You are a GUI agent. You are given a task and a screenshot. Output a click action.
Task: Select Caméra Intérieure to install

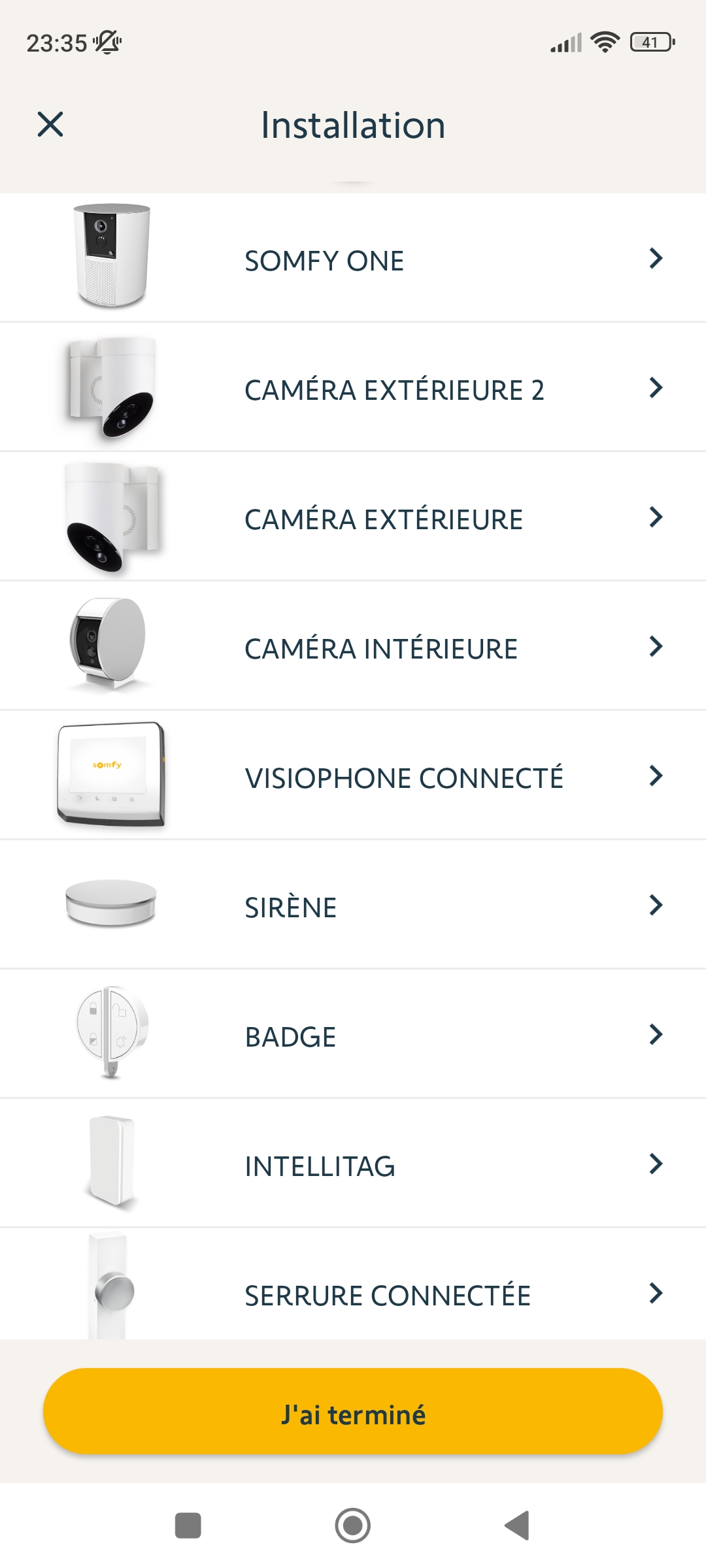(x=353, y=647)
